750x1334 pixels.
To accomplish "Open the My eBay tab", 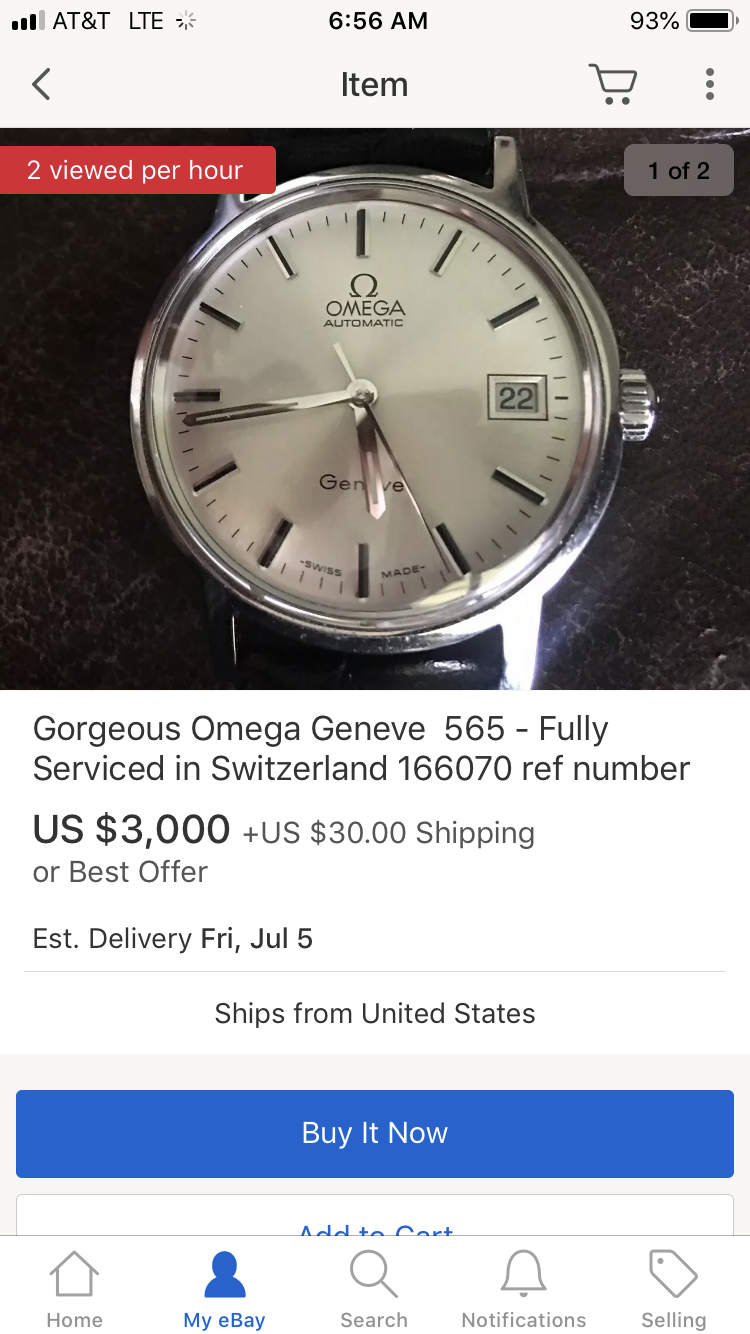I will tap(224, 1290).
